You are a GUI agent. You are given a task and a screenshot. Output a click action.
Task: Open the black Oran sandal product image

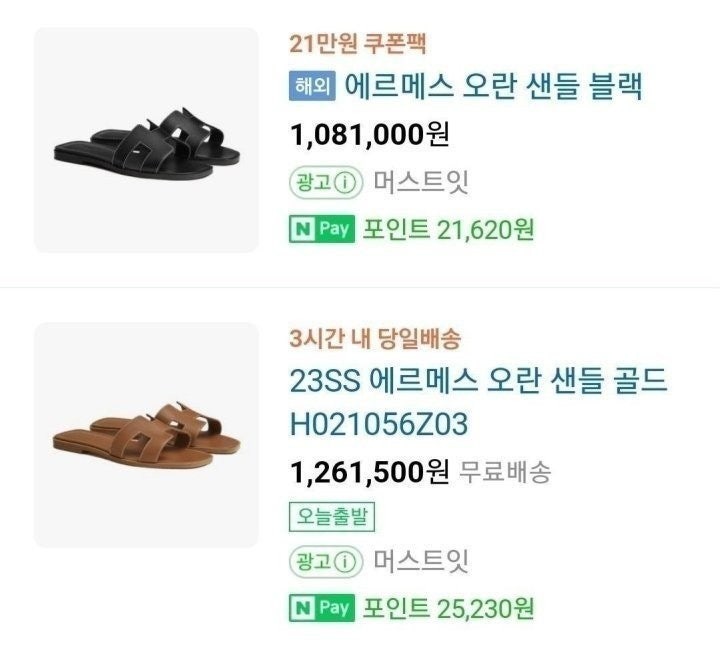click(x=146, y=140)
